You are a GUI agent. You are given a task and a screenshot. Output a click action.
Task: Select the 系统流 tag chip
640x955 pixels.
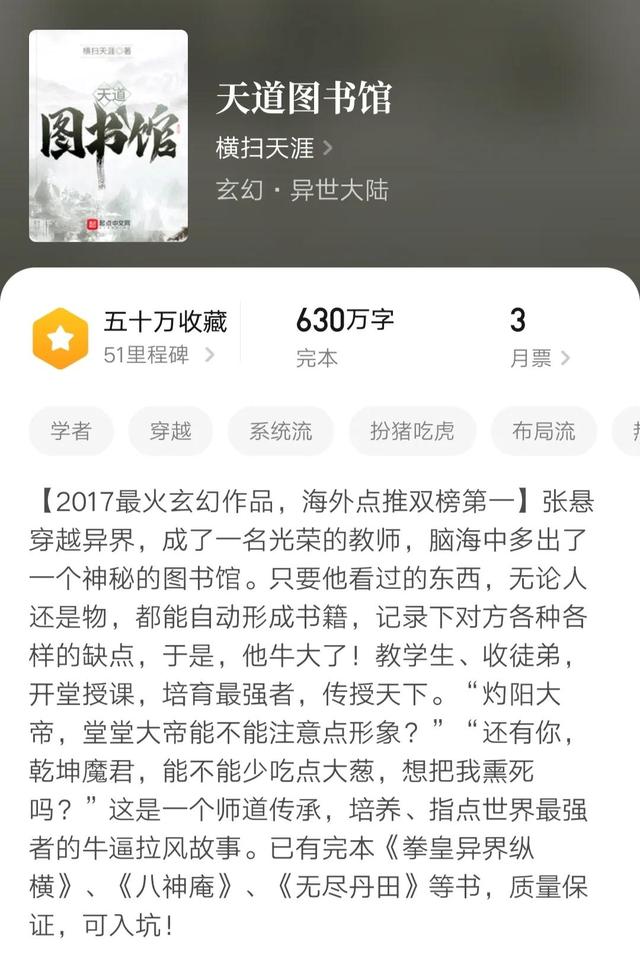pyautogui.click(x=281, y=431)
